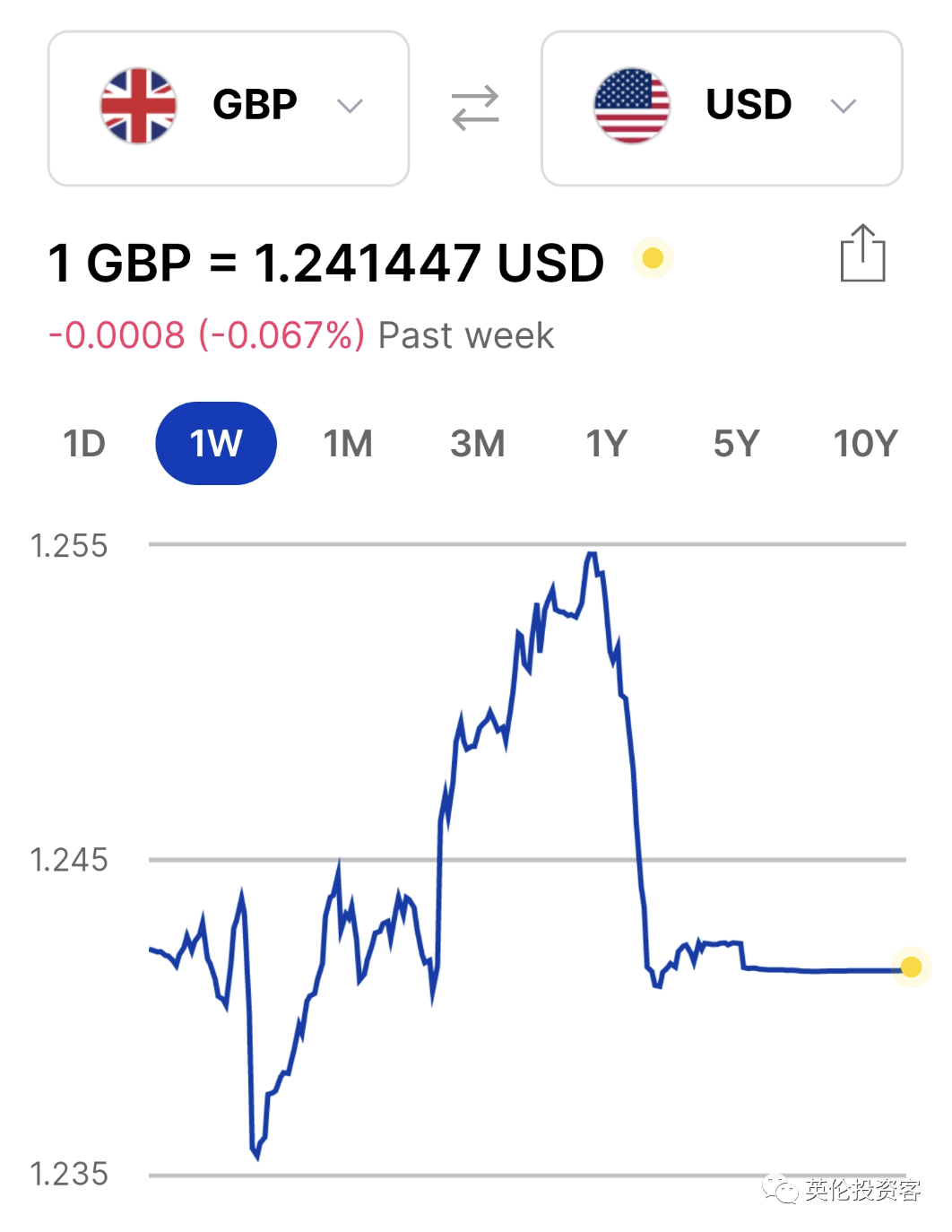
Task: Click the chart line at its peak
Action: 593,554
